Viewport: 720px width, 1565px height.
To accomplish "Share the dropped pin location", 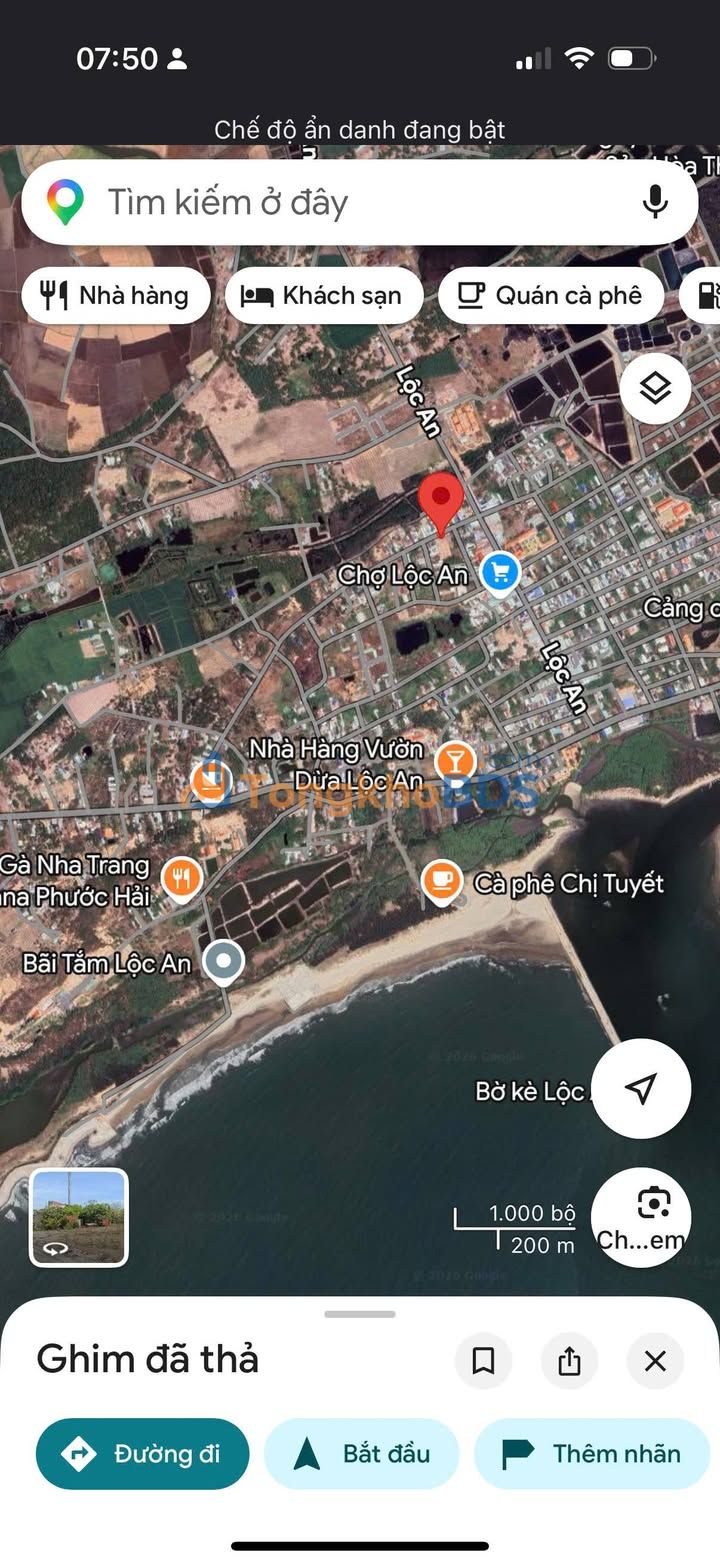I will click(x=569, y=1360).
